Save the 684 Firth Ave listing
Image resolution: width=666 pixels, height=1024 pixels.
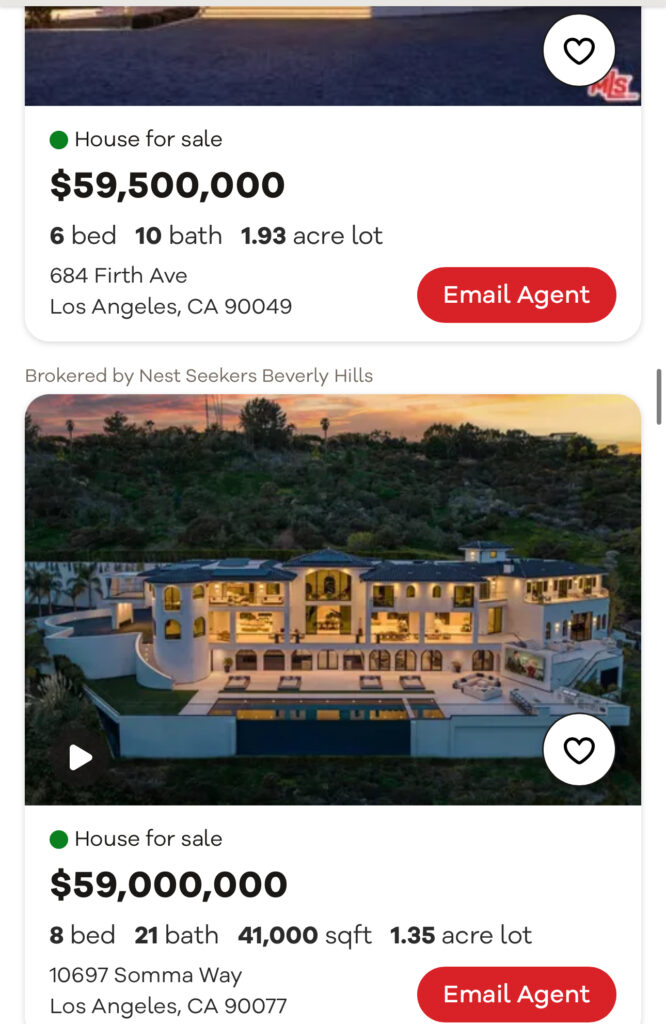click(x=579, y=50)
